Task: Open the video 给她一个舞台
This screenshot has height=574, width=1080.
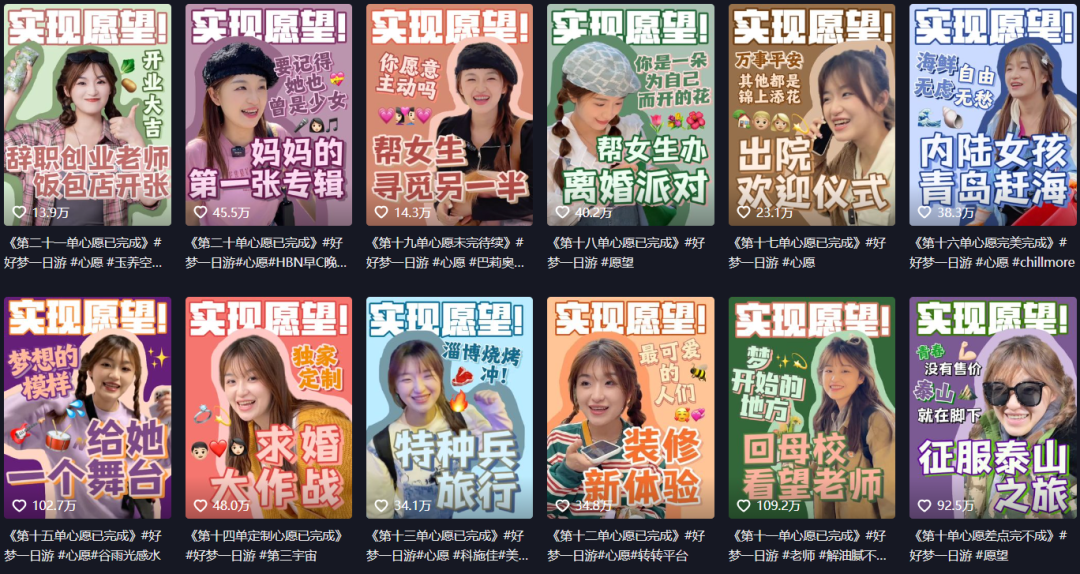Action: tap(87, 407)
